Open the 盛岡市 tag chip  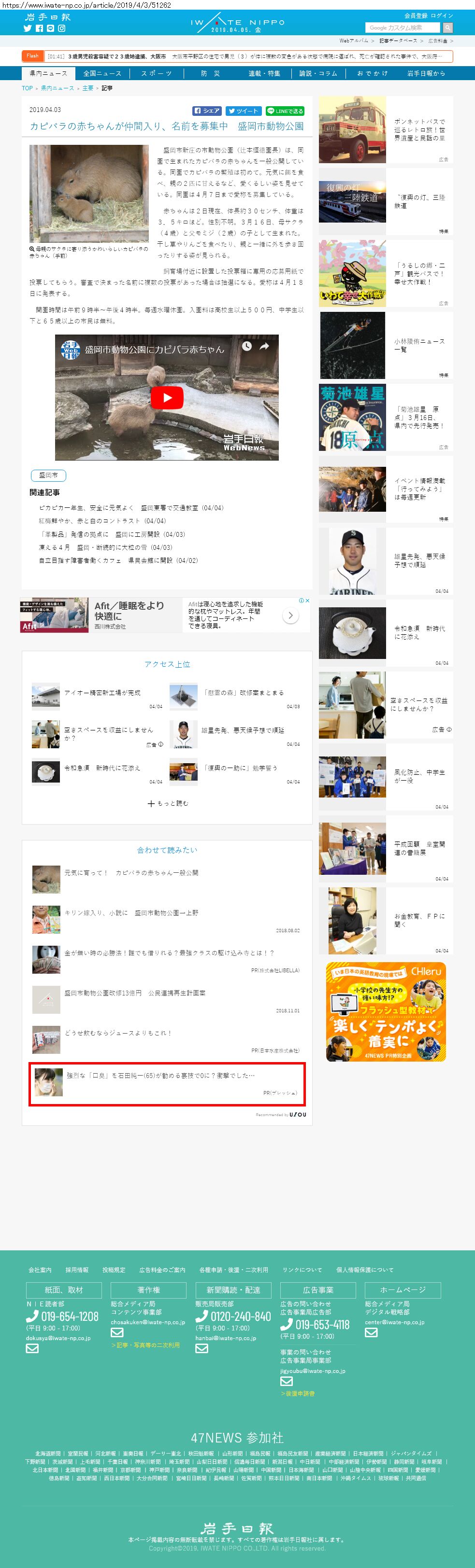48,475
